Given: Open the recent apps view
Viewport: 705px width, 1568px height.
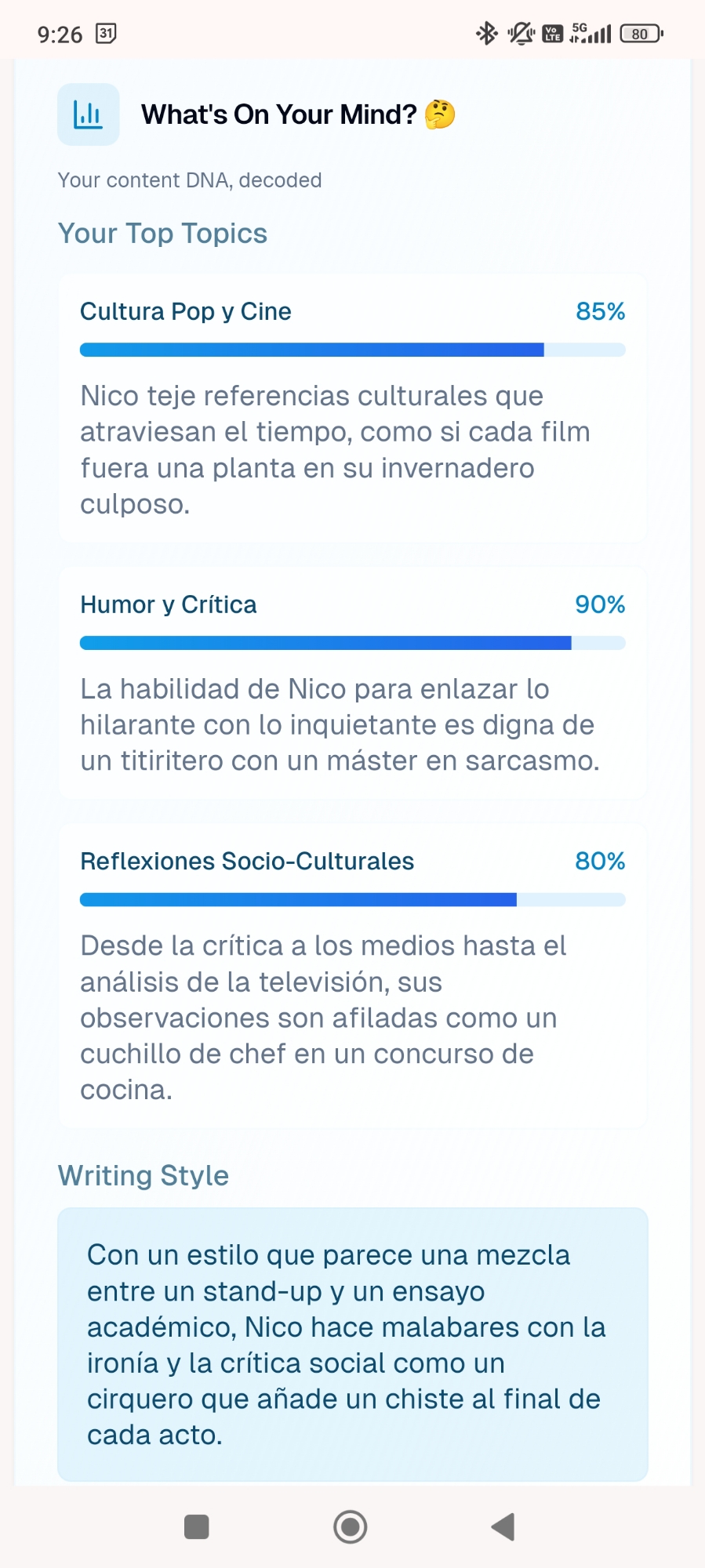Looking at the screenshot, I should click(x=196, y=1526).
